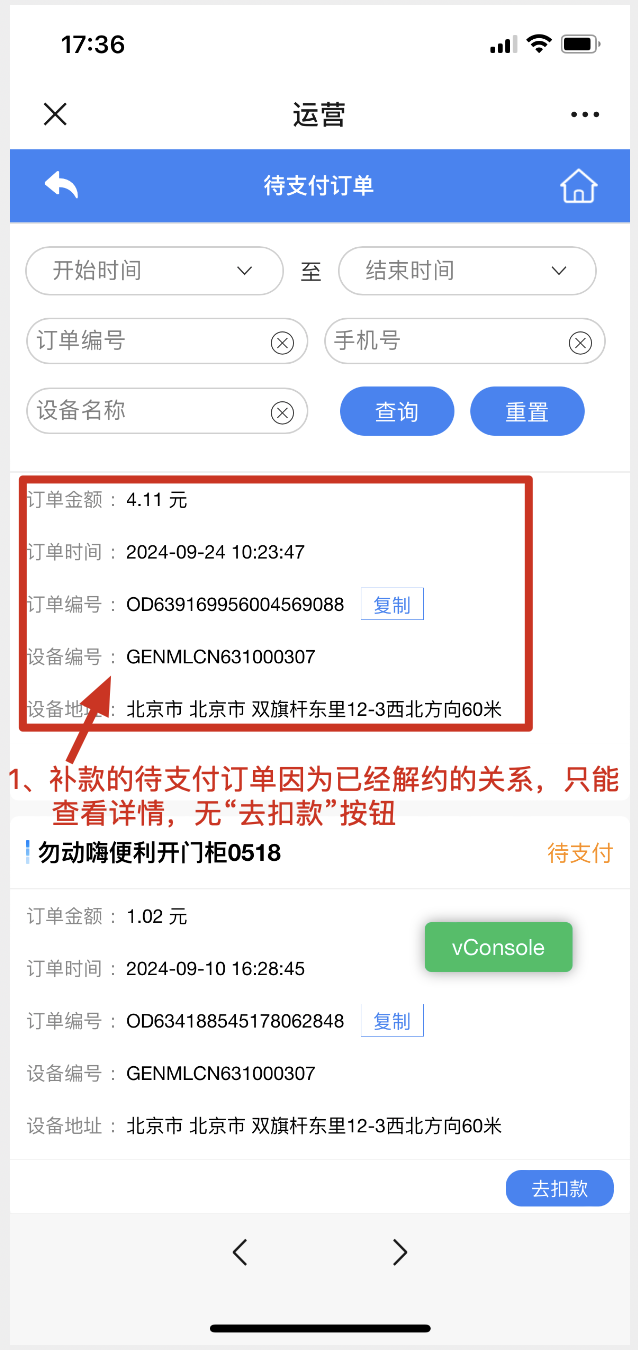Screen dimensions: 638x1350
Task: Copy order number OD639169956004569088
Action: point(392,605)
